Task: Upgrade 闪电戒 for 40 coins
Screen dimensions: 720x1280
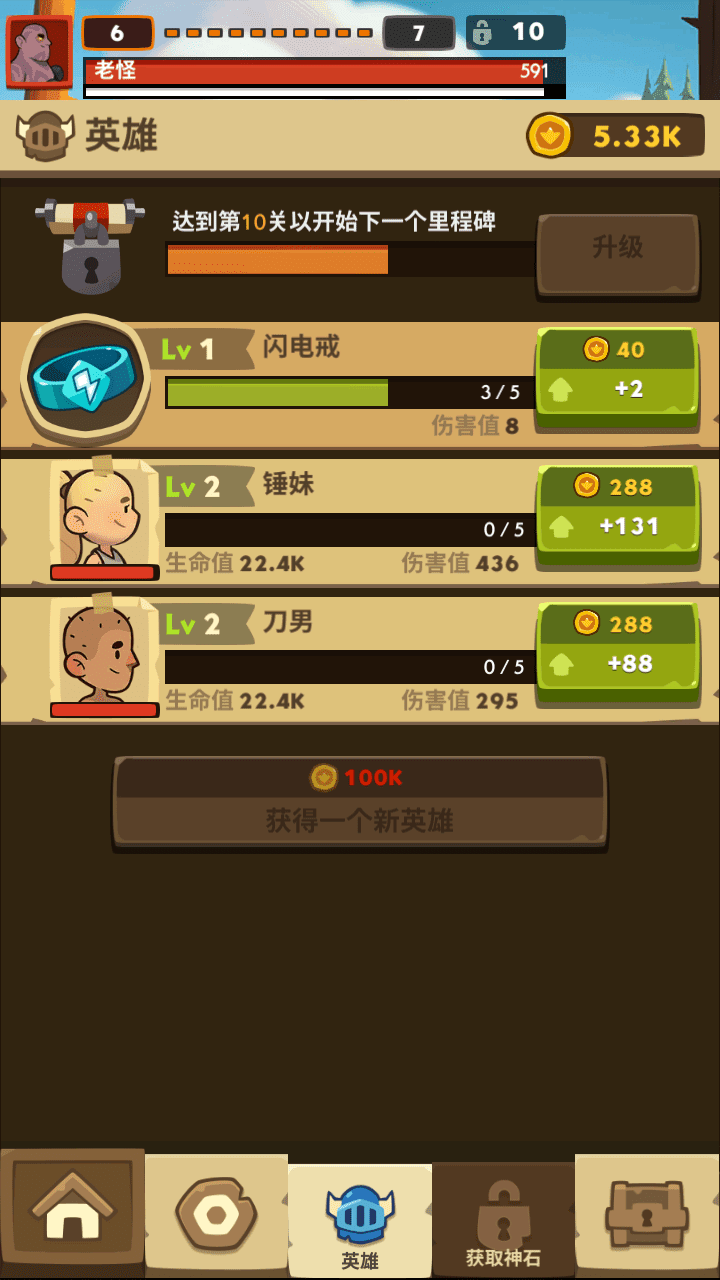Action: [616, 371]
